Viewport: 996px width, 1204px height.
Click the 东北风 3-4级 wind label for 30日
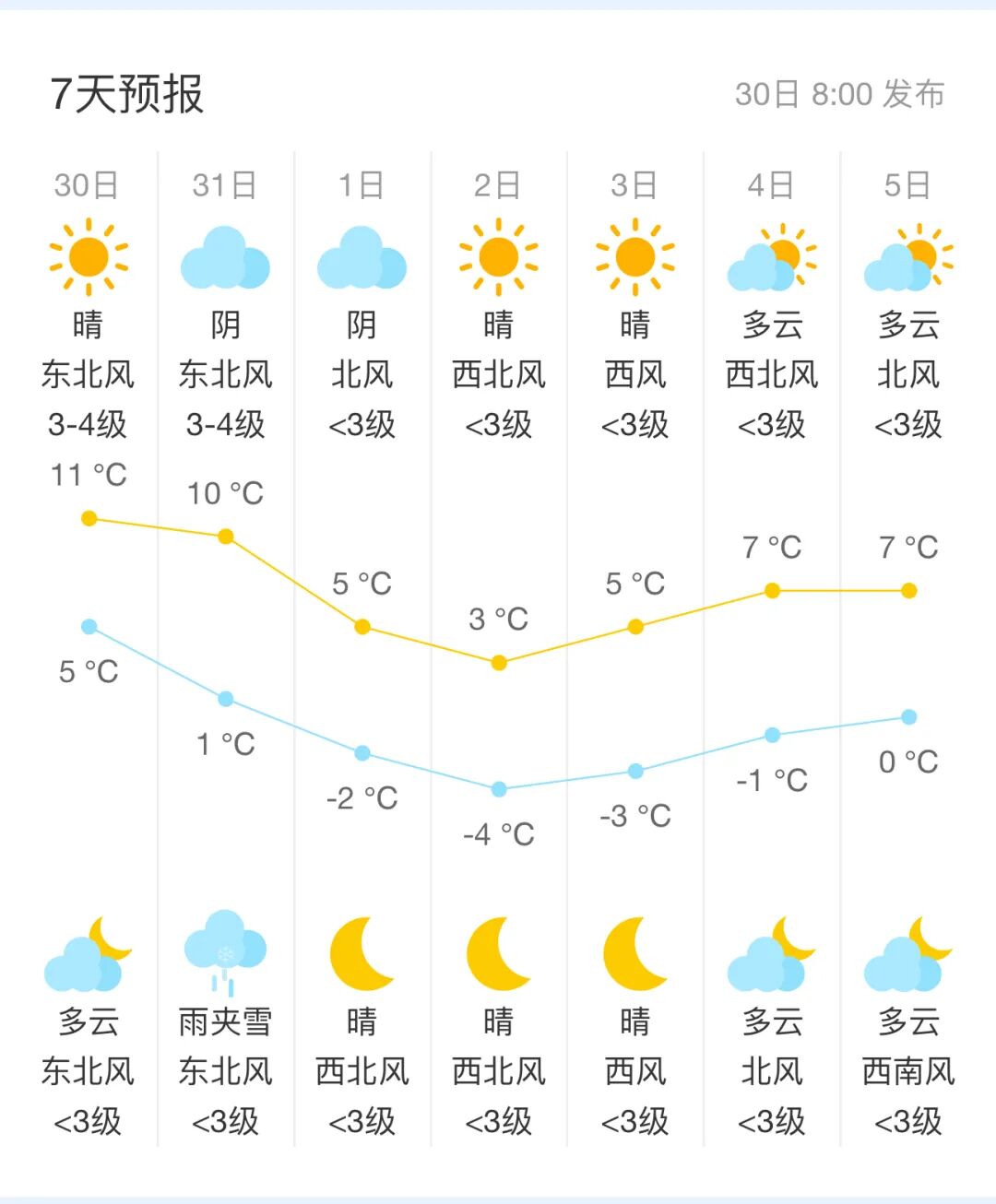[x=89, y=398]
